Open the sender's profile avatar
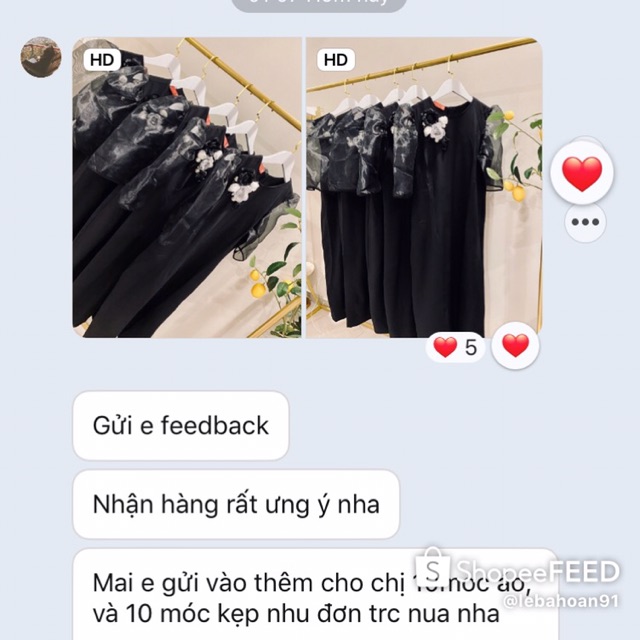 [x=41, y=58]
